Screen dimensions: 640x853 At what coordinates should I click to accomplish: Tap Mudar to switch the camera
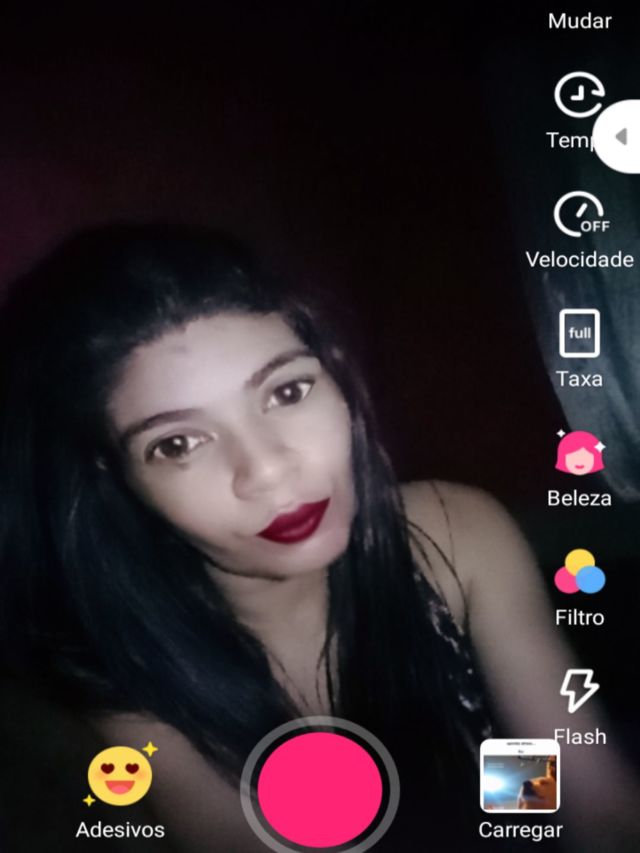[579, 20]
